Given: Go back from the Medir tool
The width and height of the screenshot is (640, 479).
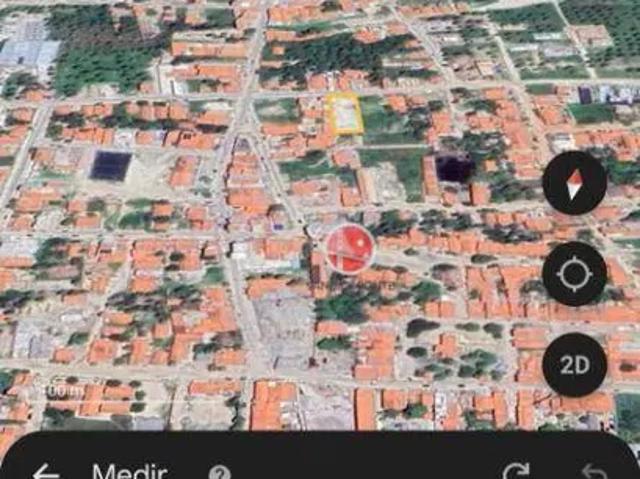Looking at the screenshot, I should click(x=45, y=472).
